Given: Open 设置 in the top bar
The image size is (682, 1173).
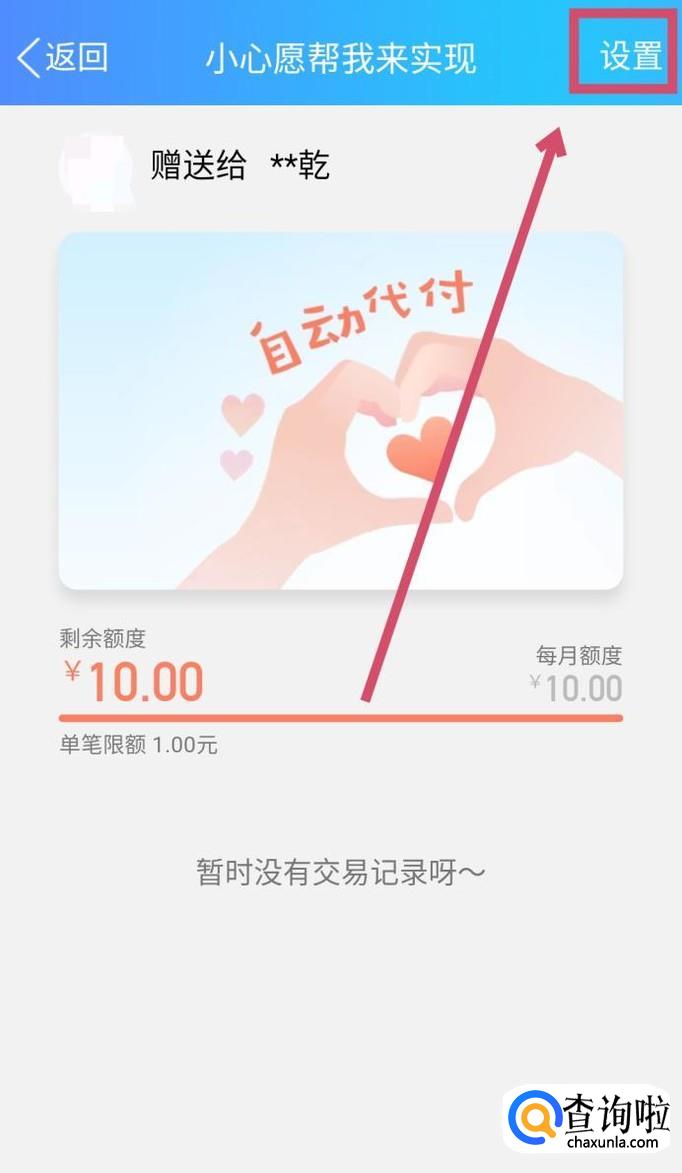Looking at the screenshot, I should coord(630,56).
